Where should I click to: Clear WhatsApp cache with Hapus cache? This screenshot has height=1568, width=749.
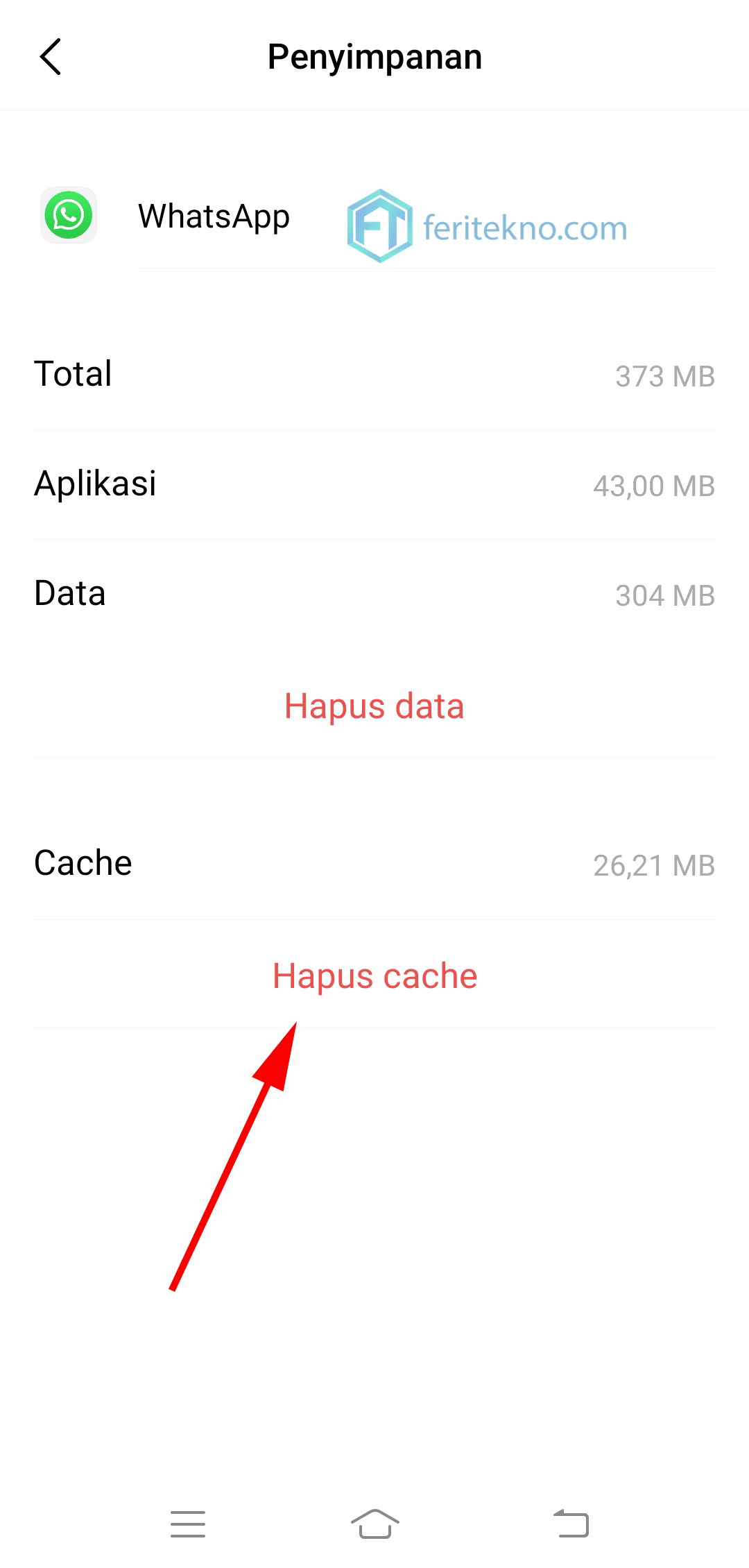[x=374, y=976]
